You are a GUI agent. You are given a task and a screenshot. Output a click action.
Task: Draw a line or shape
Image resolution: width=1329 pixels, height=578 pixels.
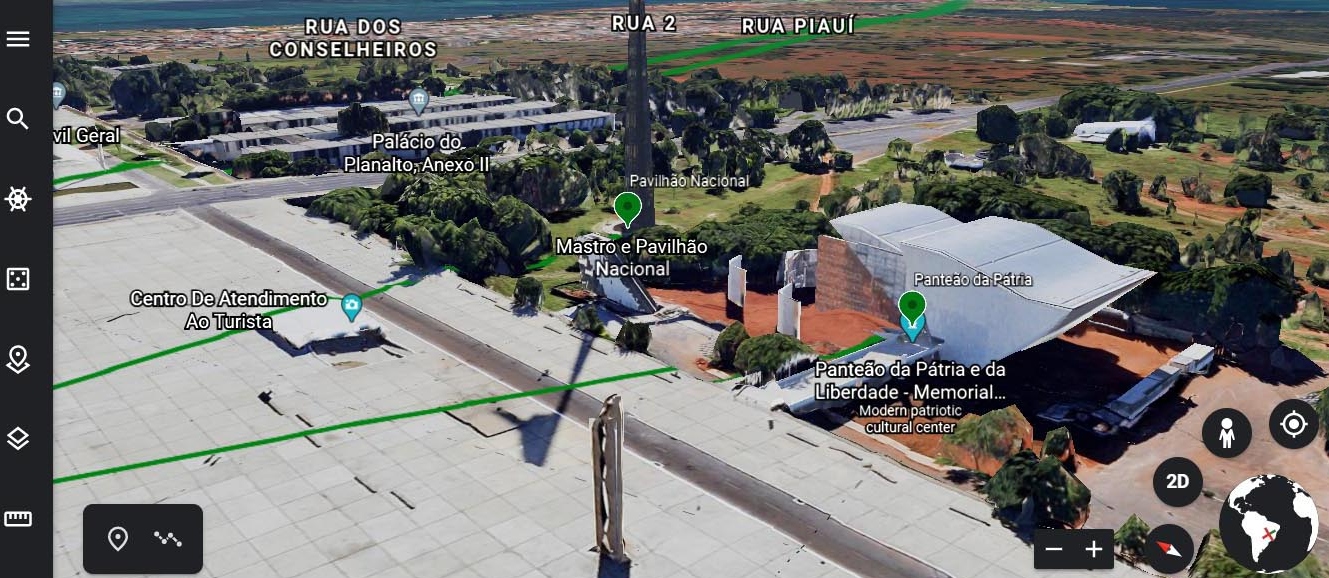pyautogui.click(x=168, y=539)
